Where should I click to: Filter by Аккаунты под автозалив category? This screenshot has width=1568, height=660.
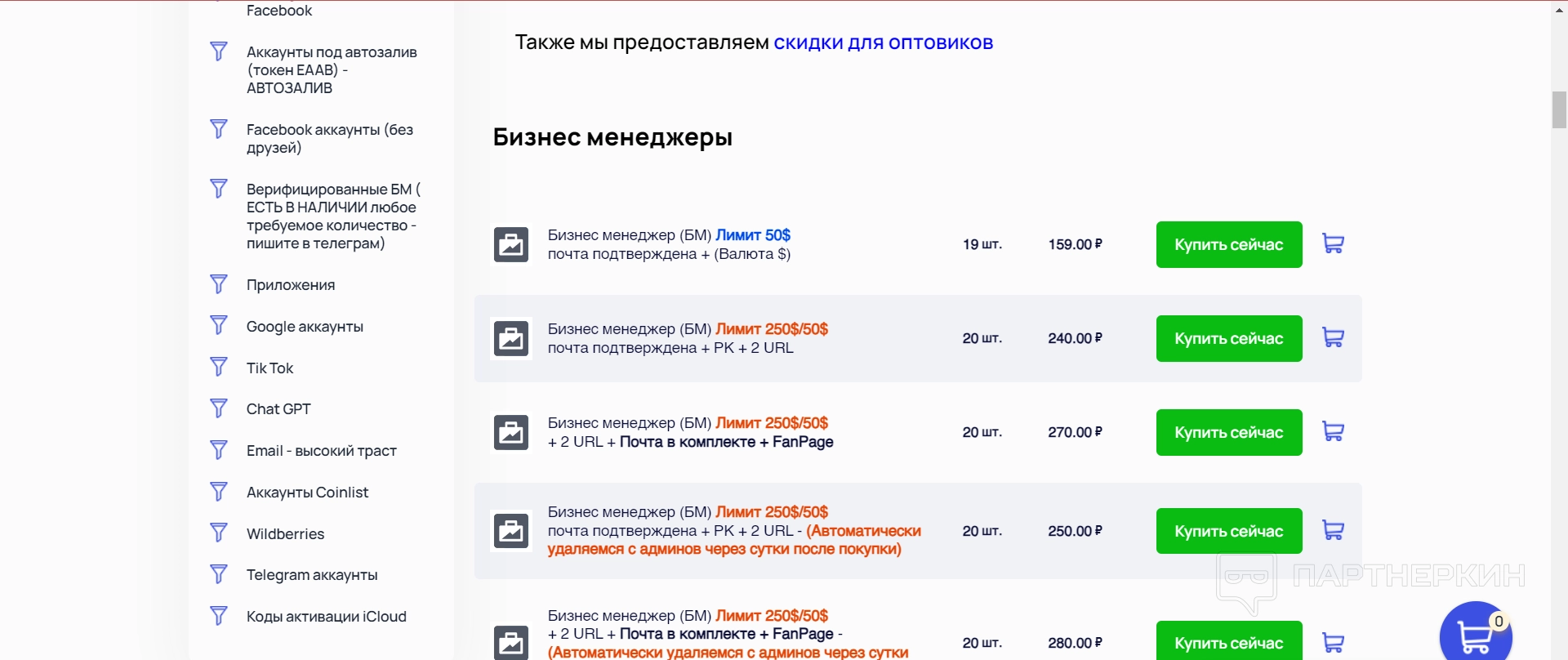332,69
